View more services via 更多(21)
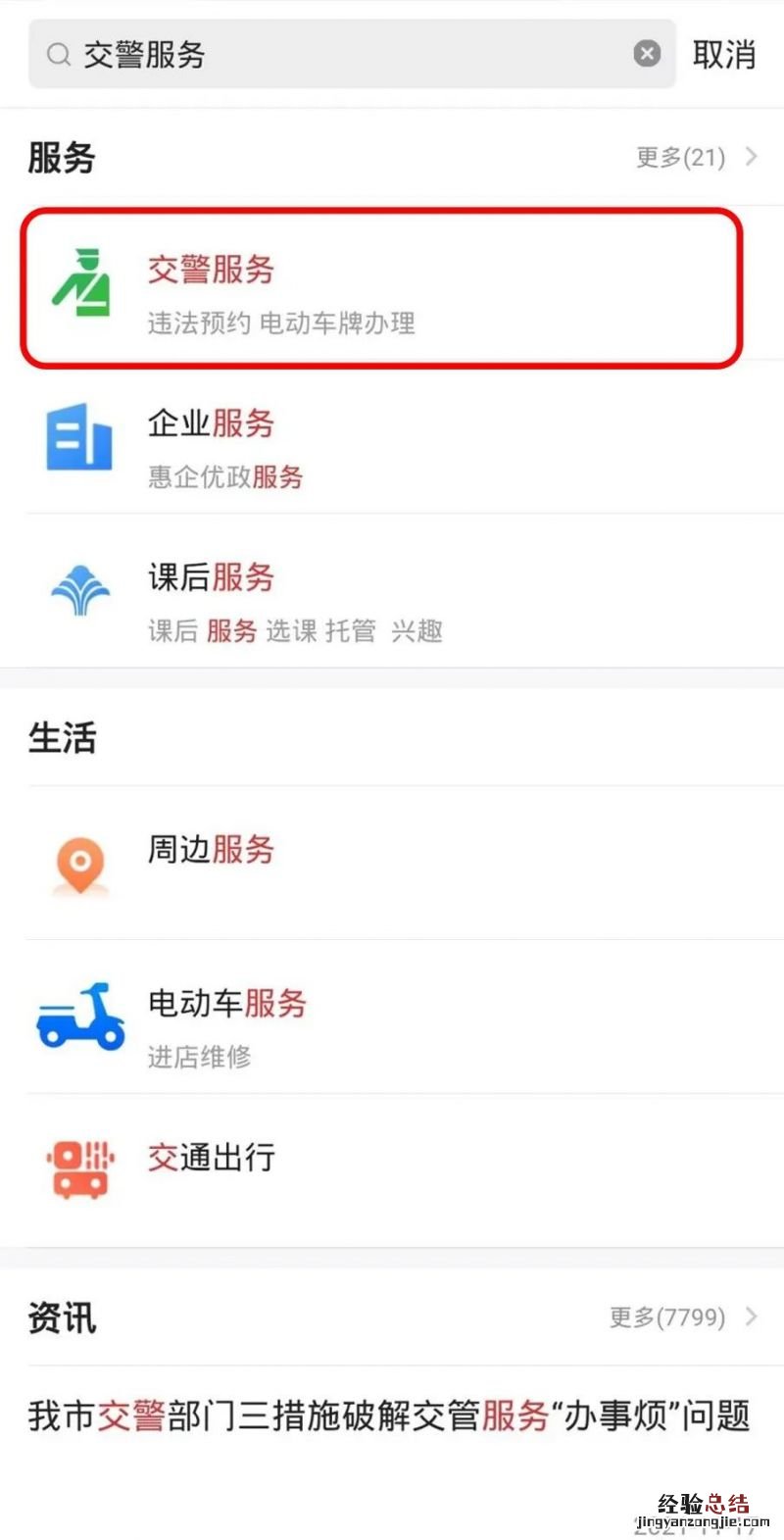 [696, 157]
